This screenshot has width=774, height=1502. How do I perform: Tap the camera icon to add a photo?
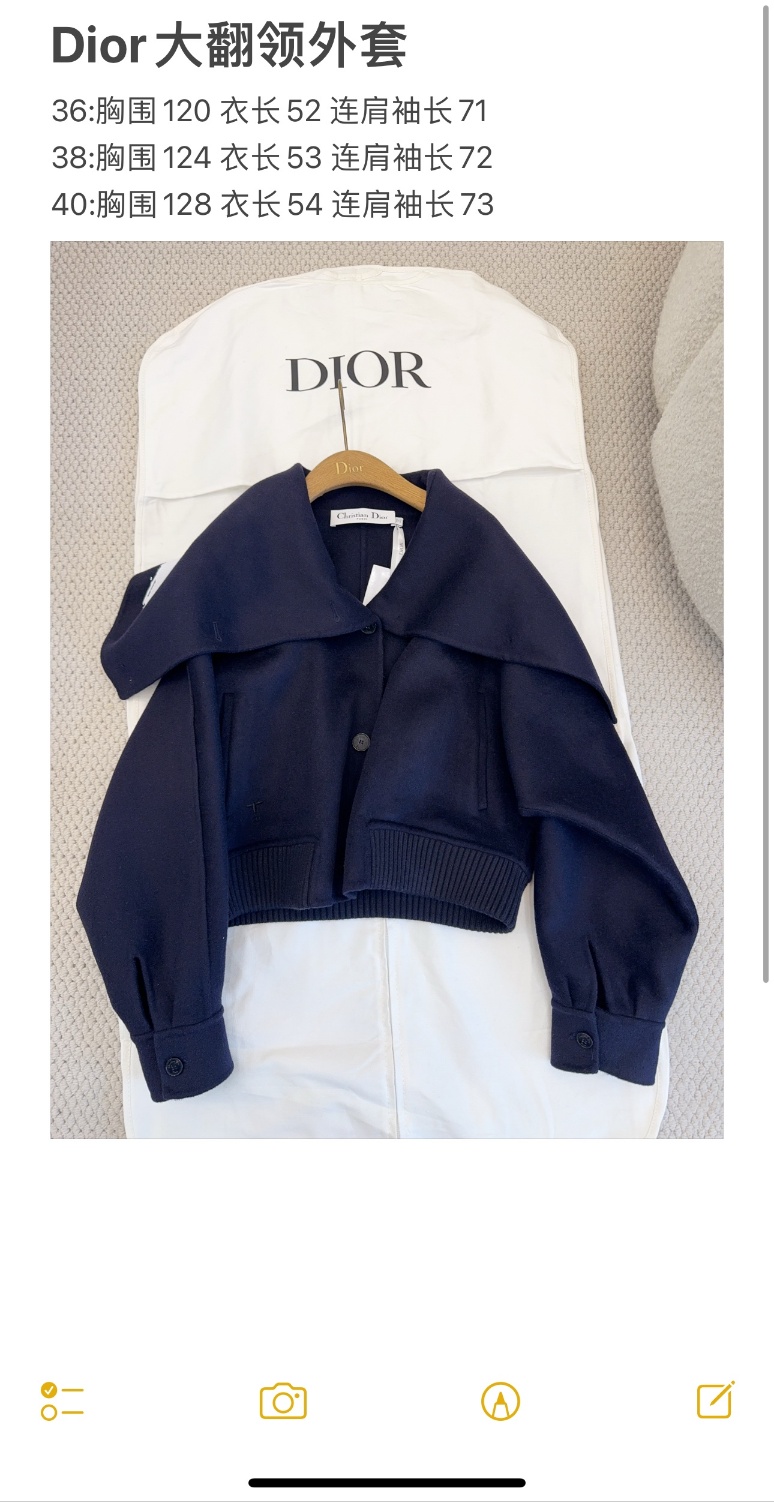283,1401
